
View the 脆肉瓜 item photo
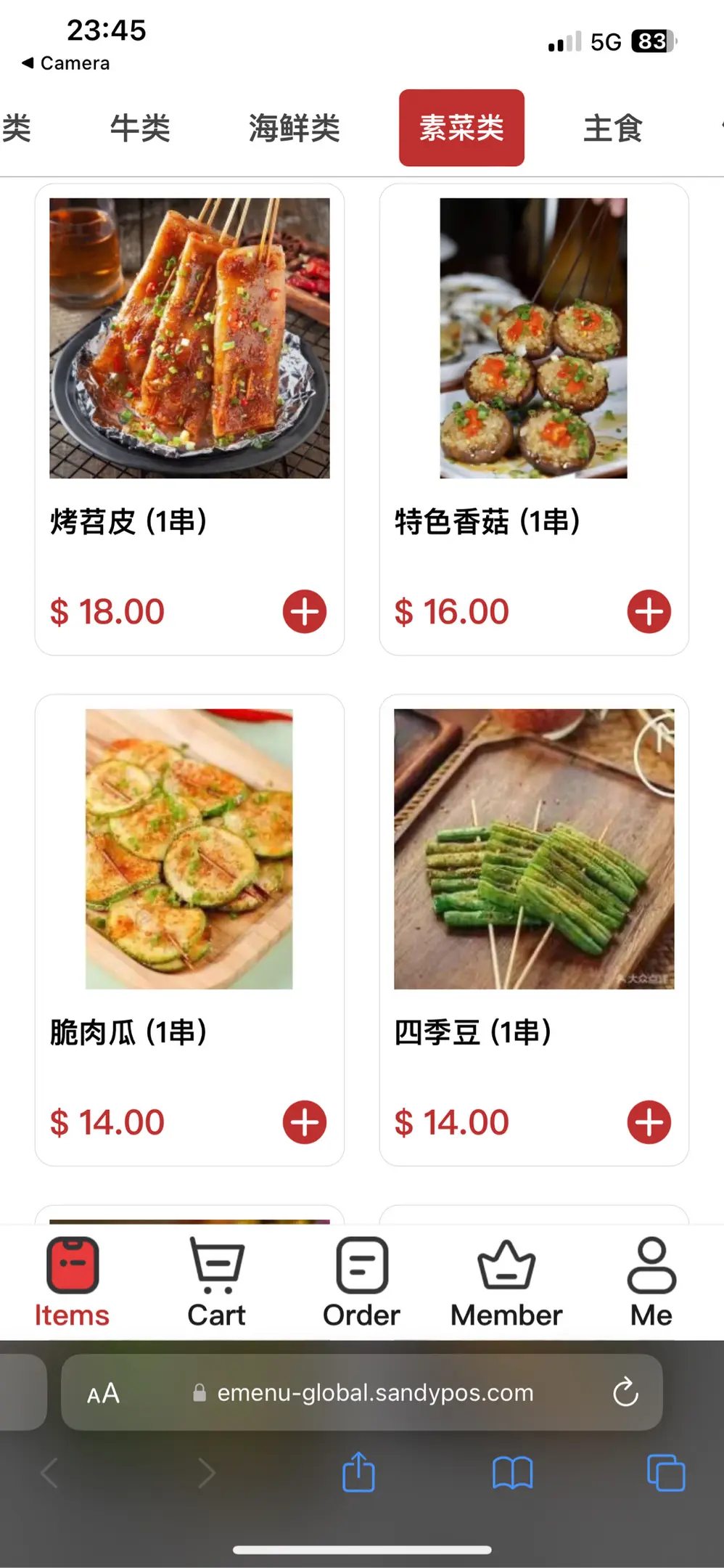(x=189, y=849)
